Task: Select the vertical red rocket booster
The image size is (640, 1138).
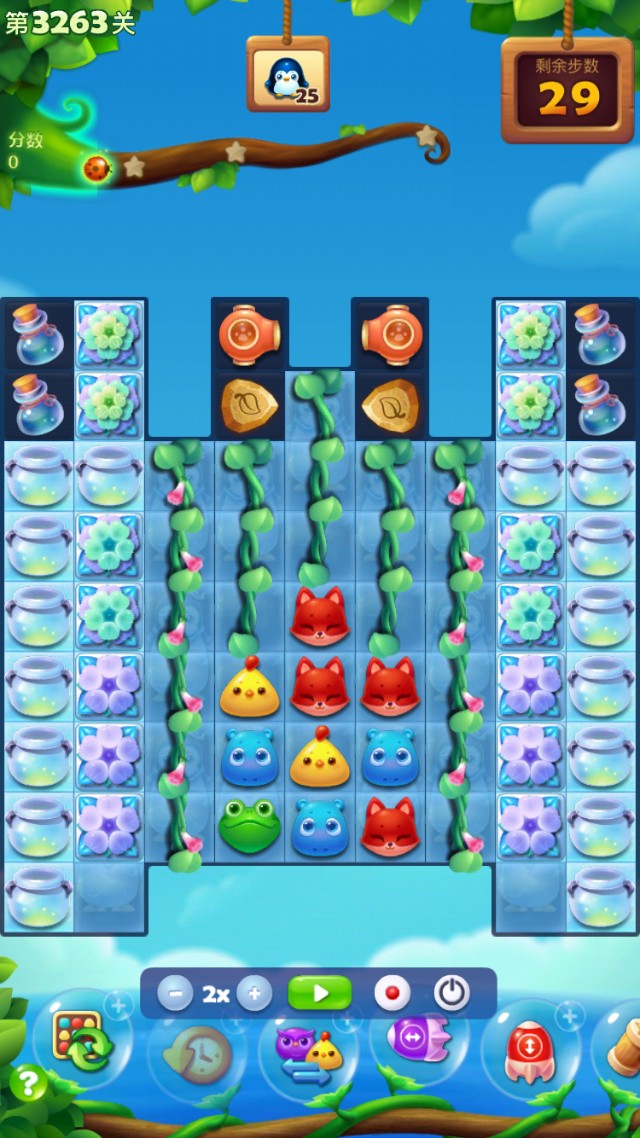Action: click(x=530, y=1052)
